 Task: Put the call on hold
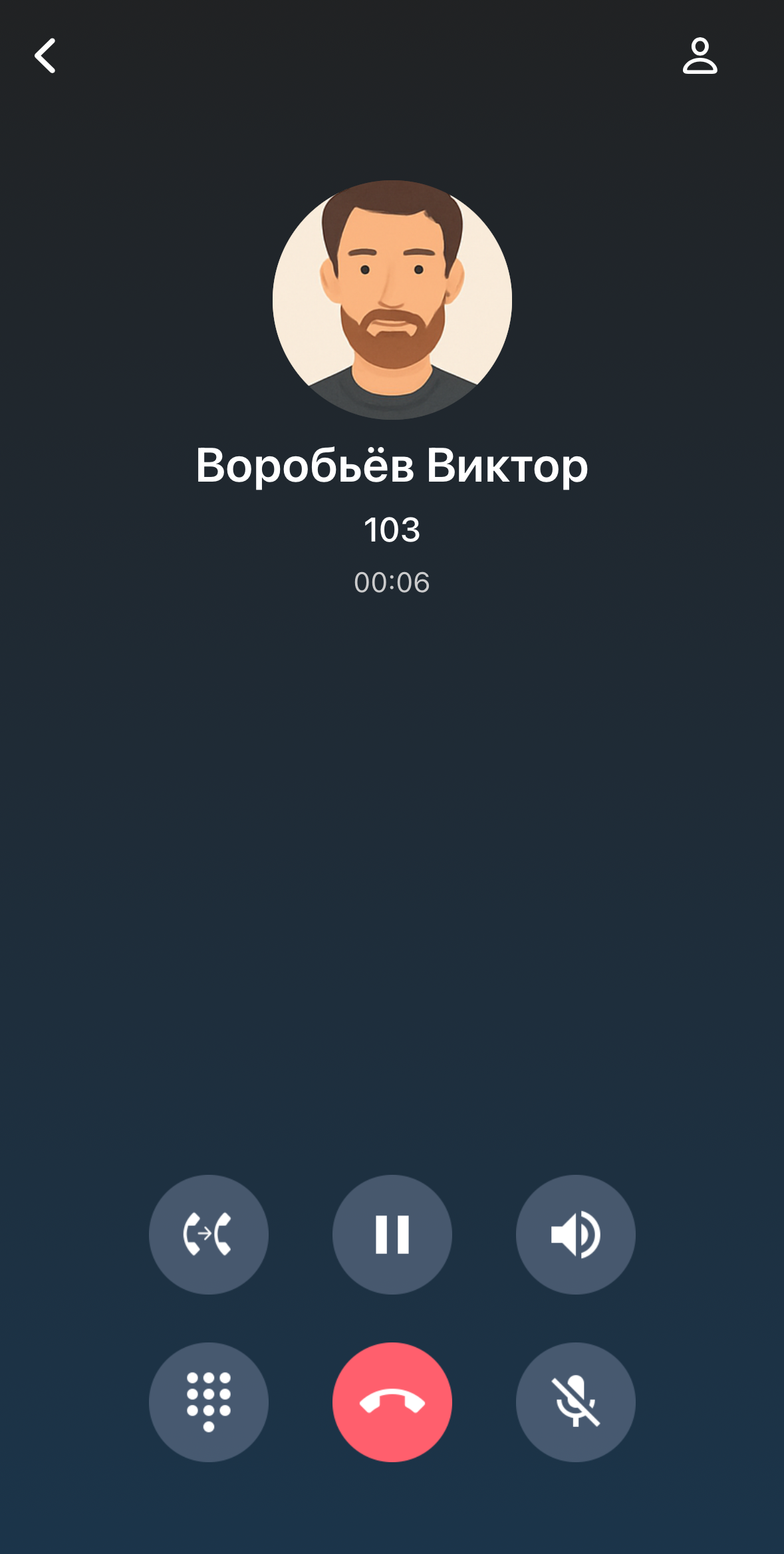coord(392,1234)
